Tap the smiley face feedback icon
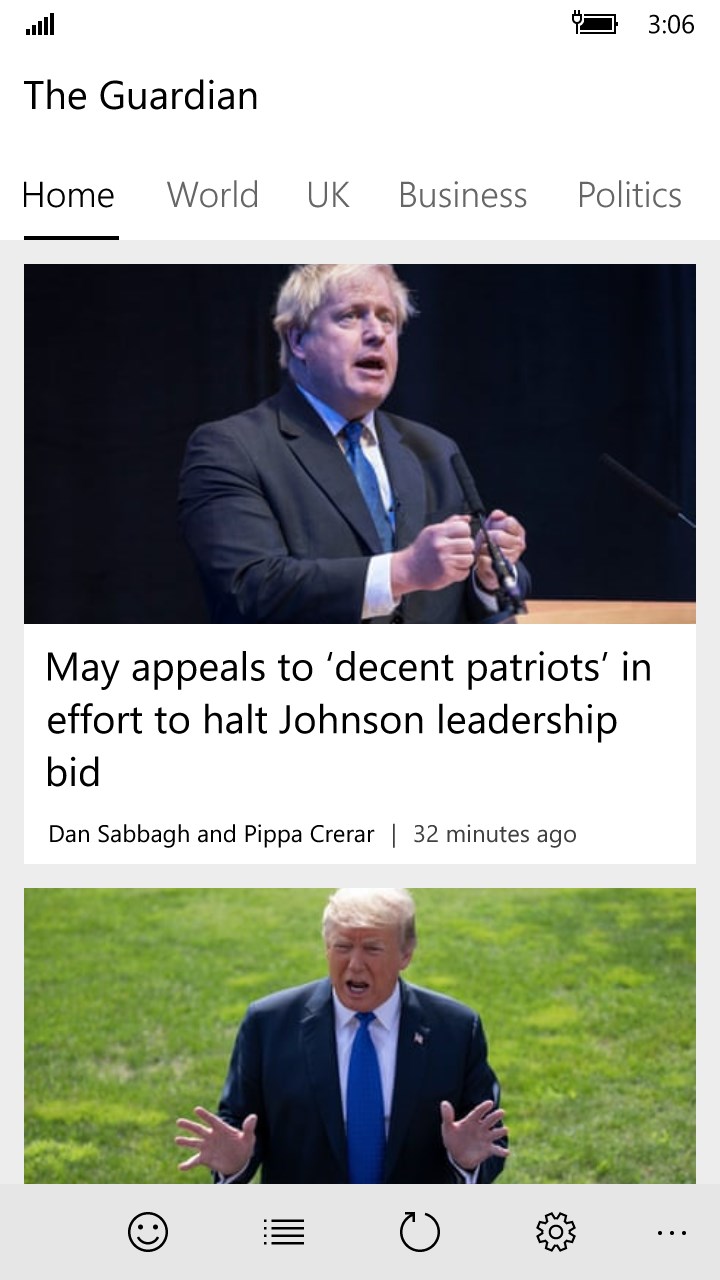Image resolution: width=720 pixels, height=1280 pixels. point(148,1232)
